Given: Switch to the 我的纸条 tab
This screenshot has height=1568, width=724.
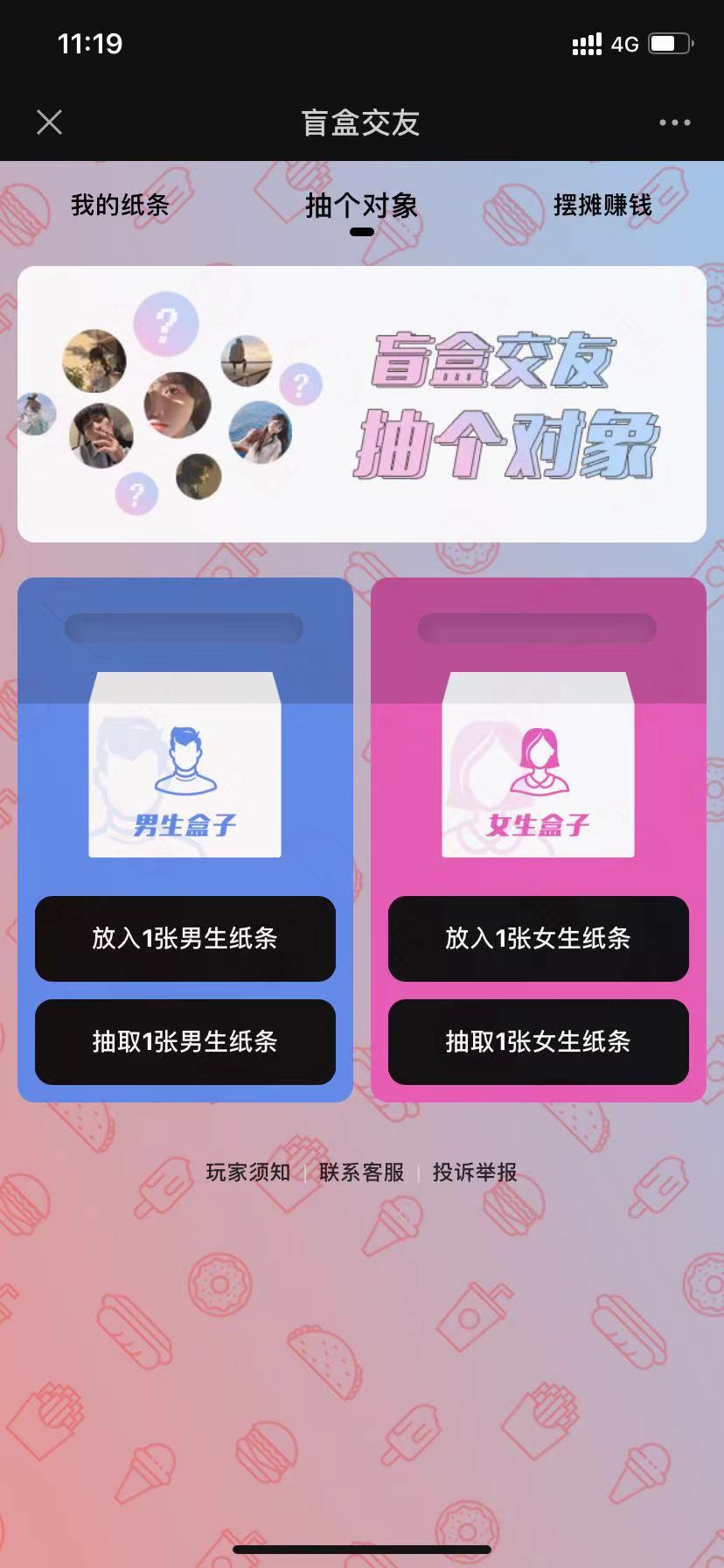Looking at the screenshot, I should pyautogui.click(x=119, y=206).
